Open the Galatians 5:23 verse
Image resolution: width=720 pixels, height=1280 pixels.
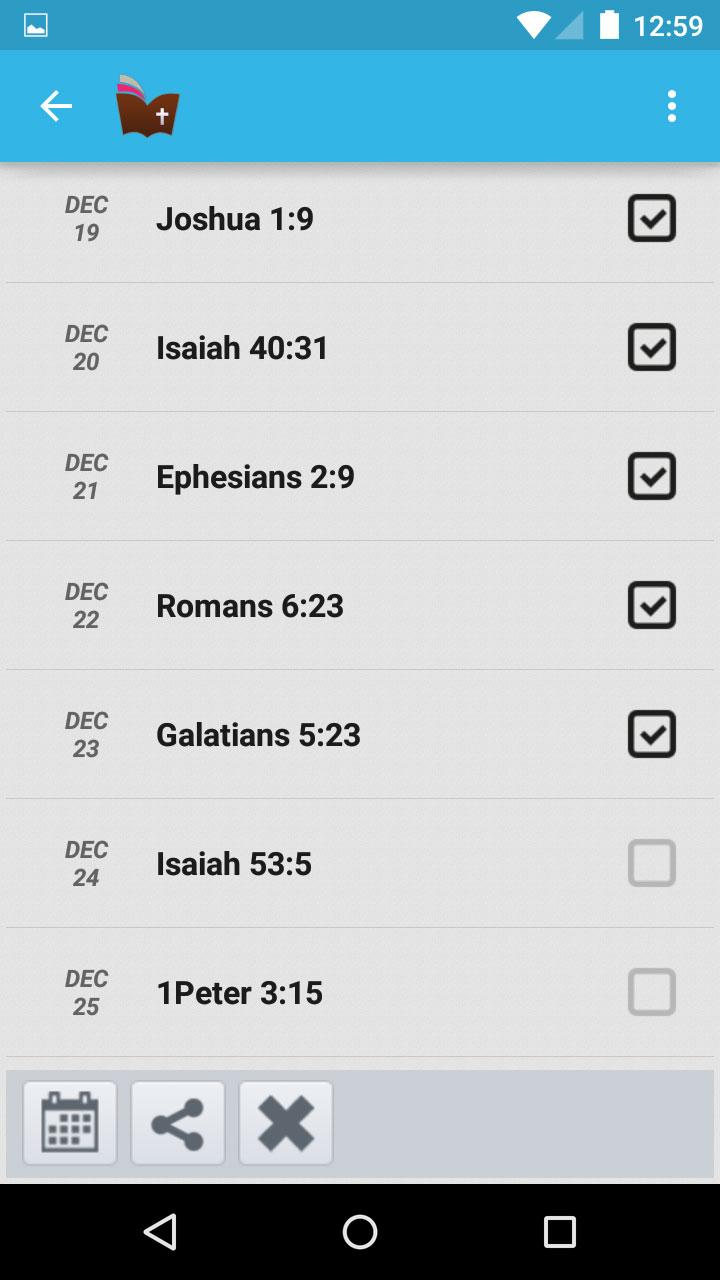[x=258, y=734]
